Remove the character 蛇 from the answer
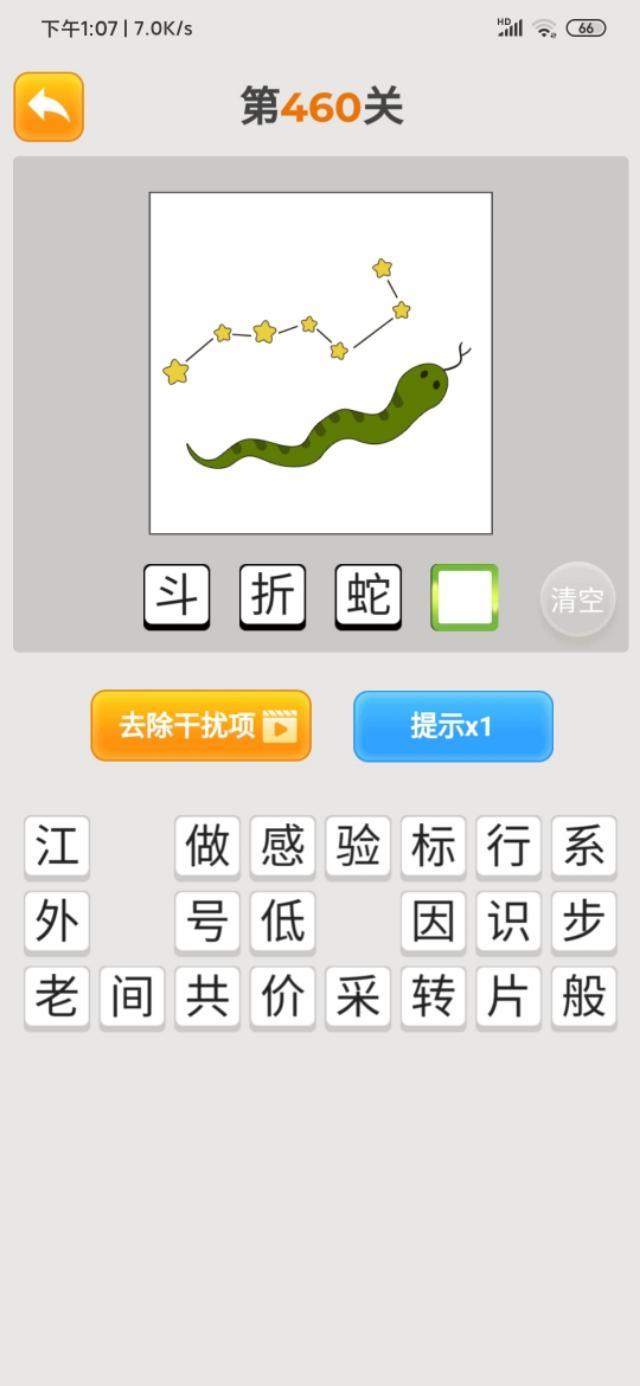Image resolution: width=640 pixels, height=1386 pixels. [x=368, y=597]
